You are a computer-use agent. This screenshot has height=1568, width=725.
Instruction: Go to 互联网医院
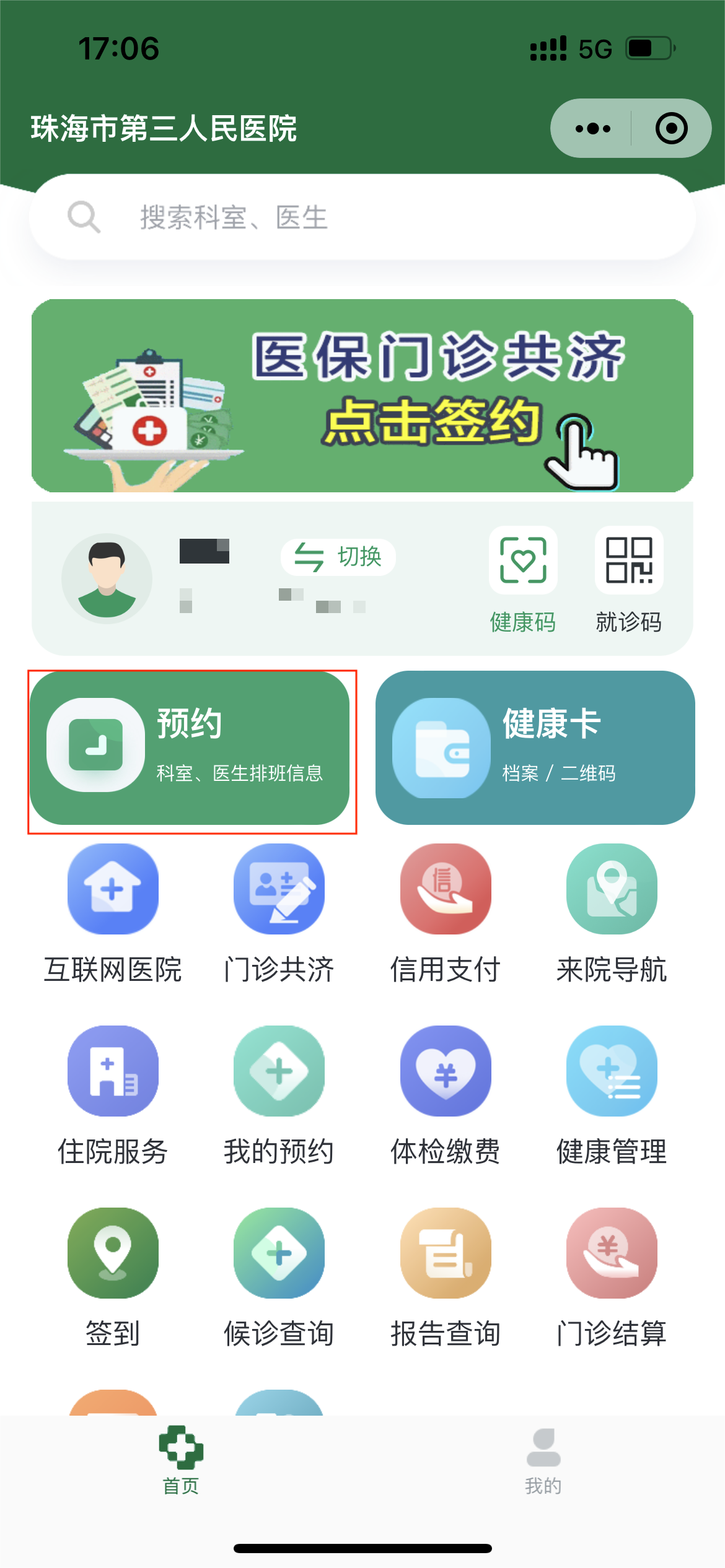click(113, 913)
